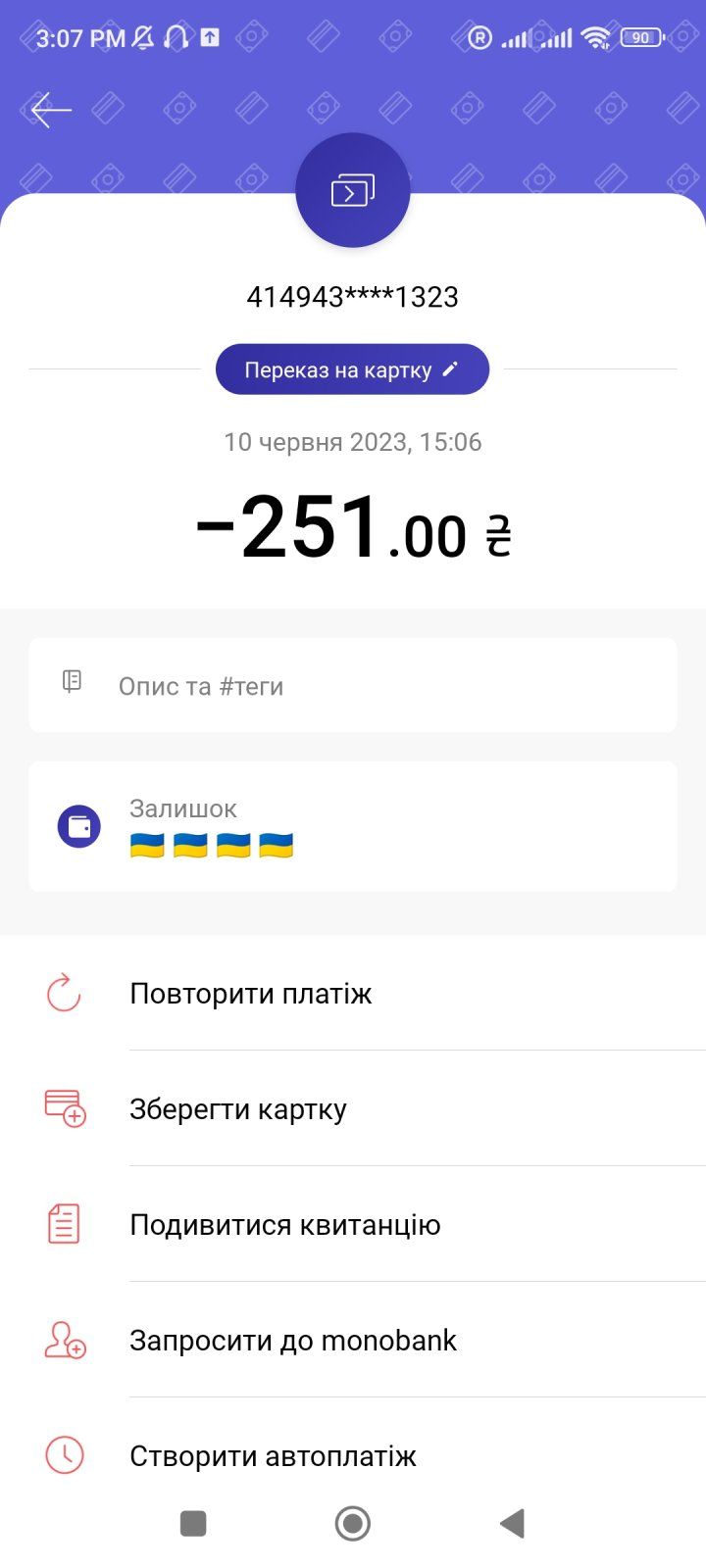Open 'Подивитися квитанцію' receipt
The width and height of the screenshot is (706, 1568).
tap(284, 1225)
